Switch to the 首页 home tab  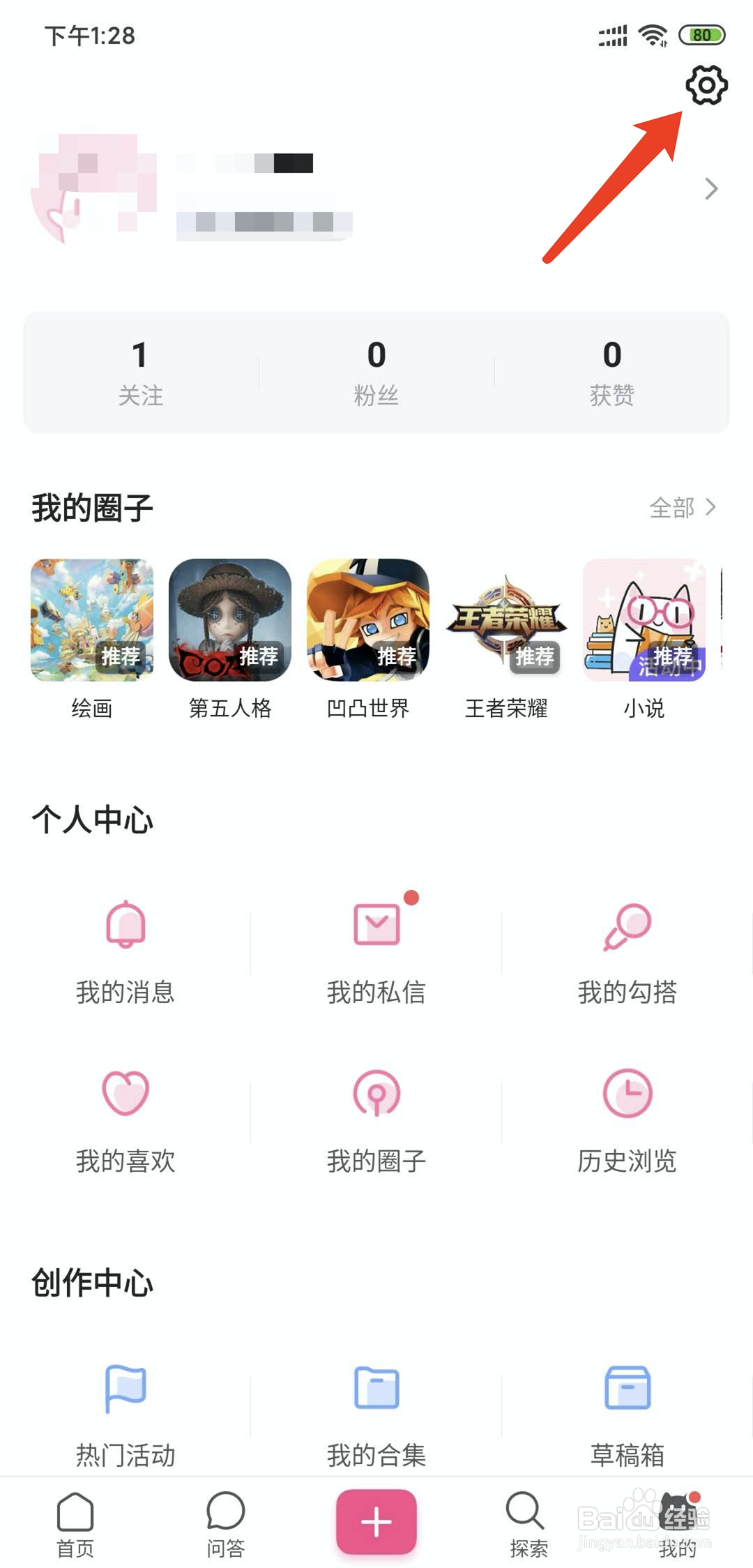click(75, 1525)
